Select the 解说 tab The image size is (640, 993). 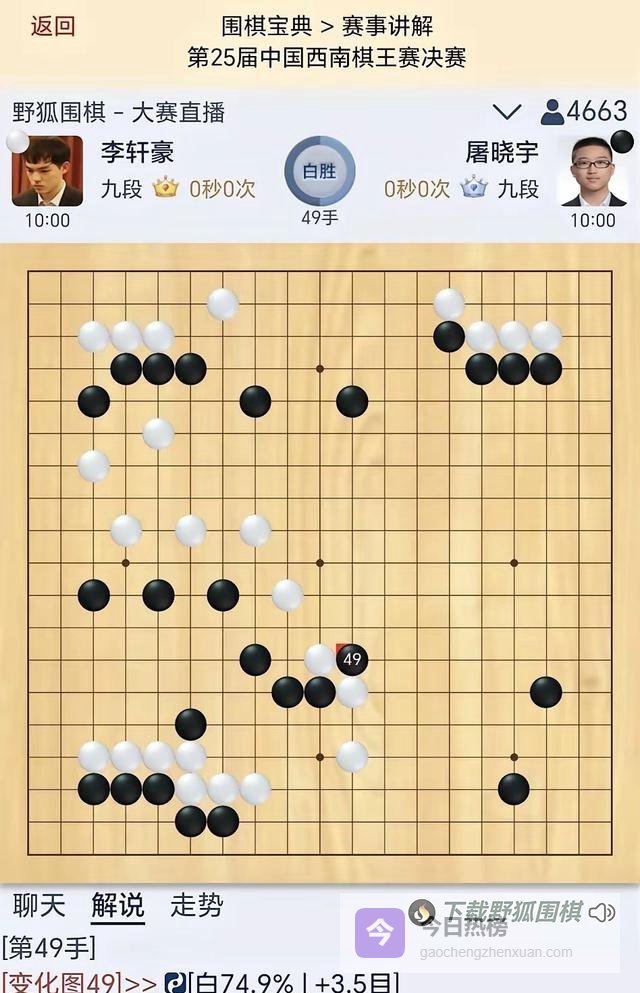point(118,906)
